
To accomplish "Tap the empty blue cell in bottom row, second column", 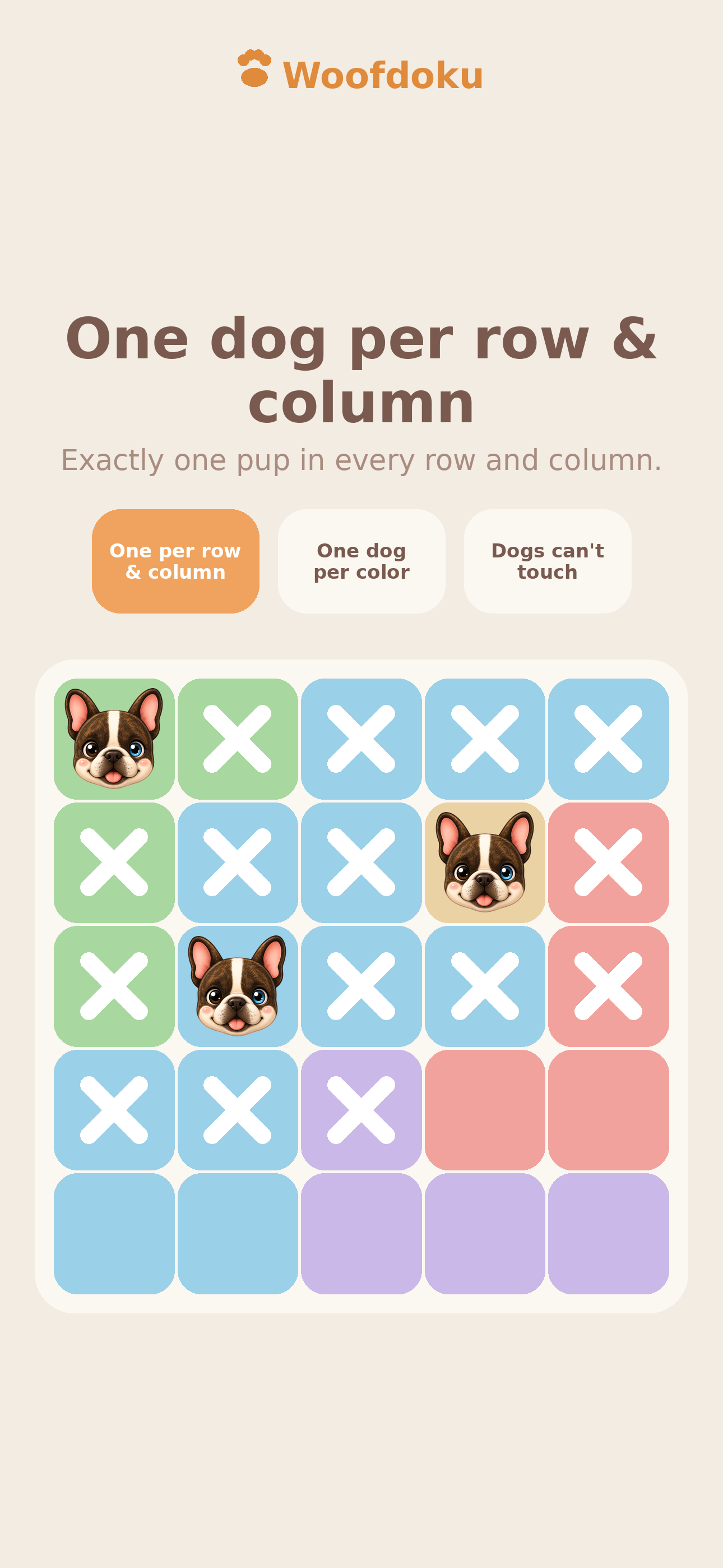I will 237,1233.
